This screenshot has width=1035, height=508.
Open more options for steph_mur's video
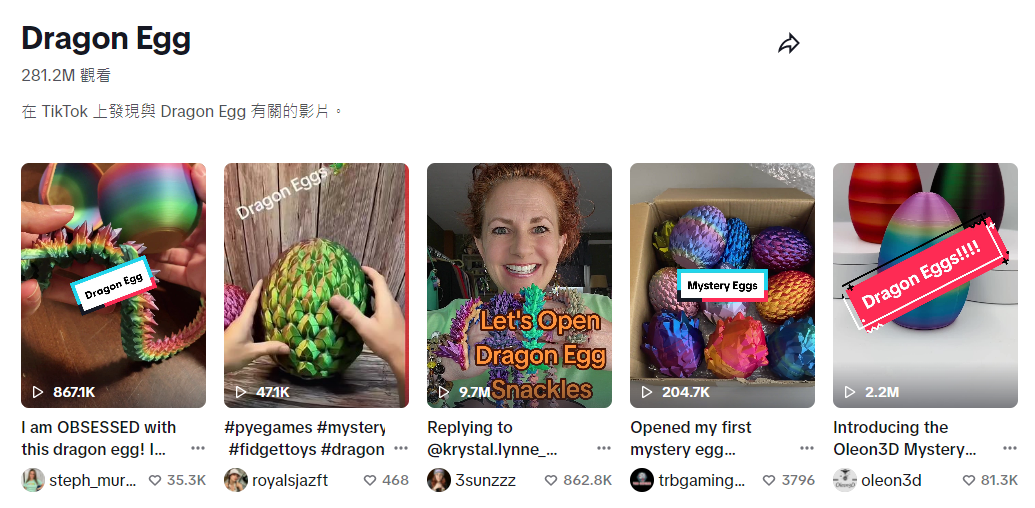point(198,449)
